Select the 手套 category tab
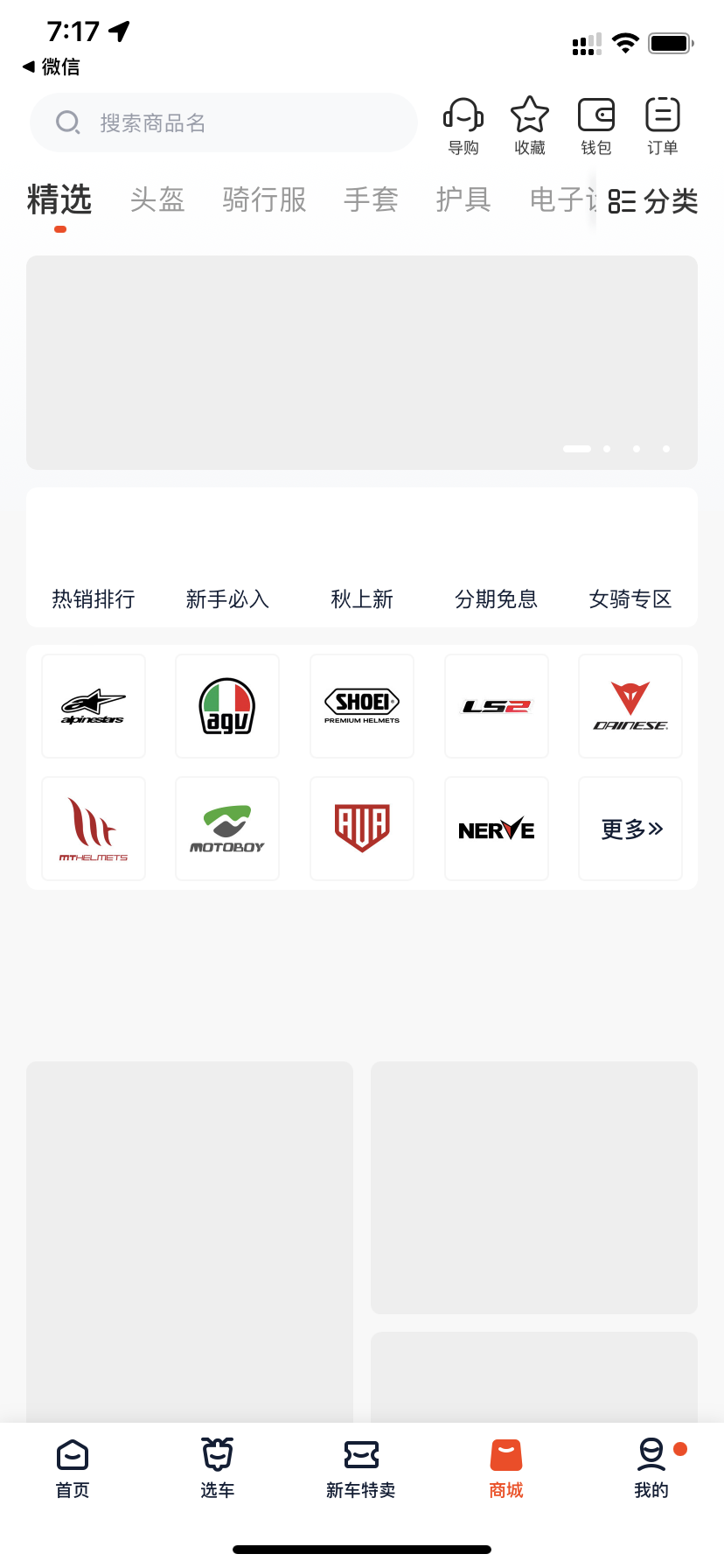This screenshot has width=724, height=1568. (371, 199)
